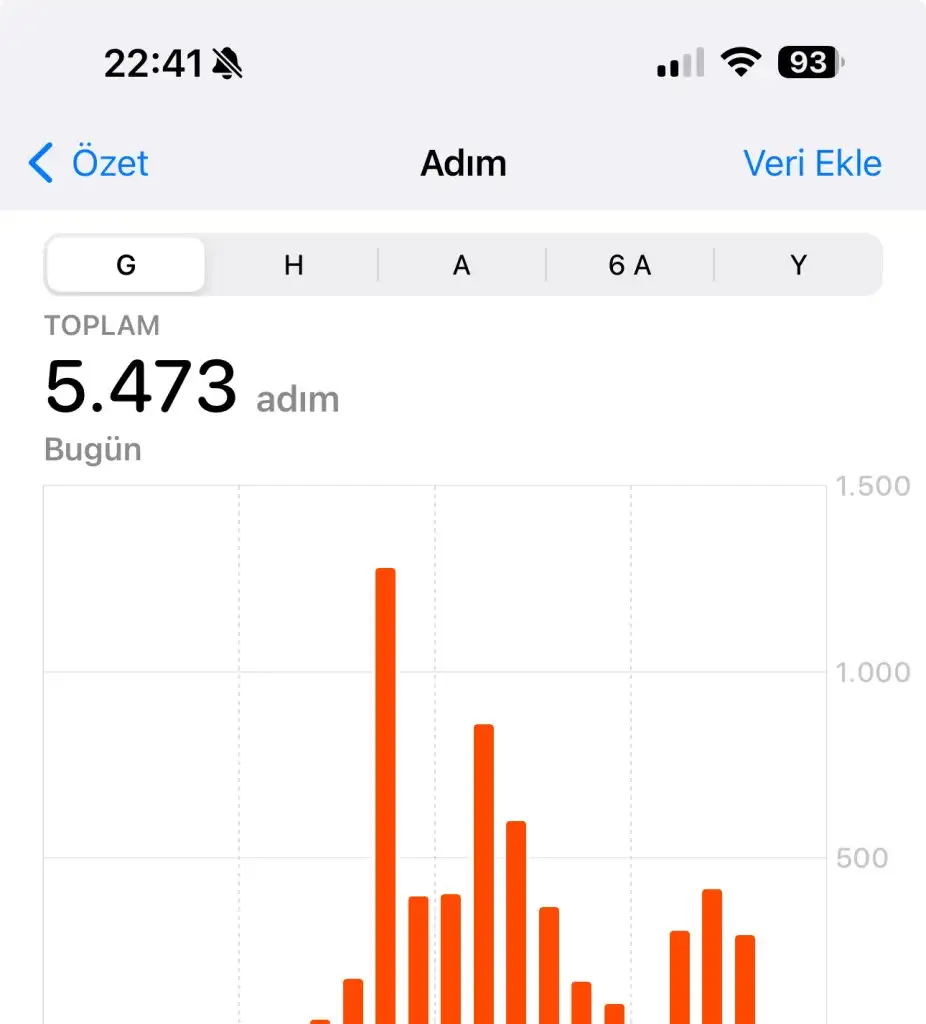Show the 6 A six-month view

(x=630, y=265)
